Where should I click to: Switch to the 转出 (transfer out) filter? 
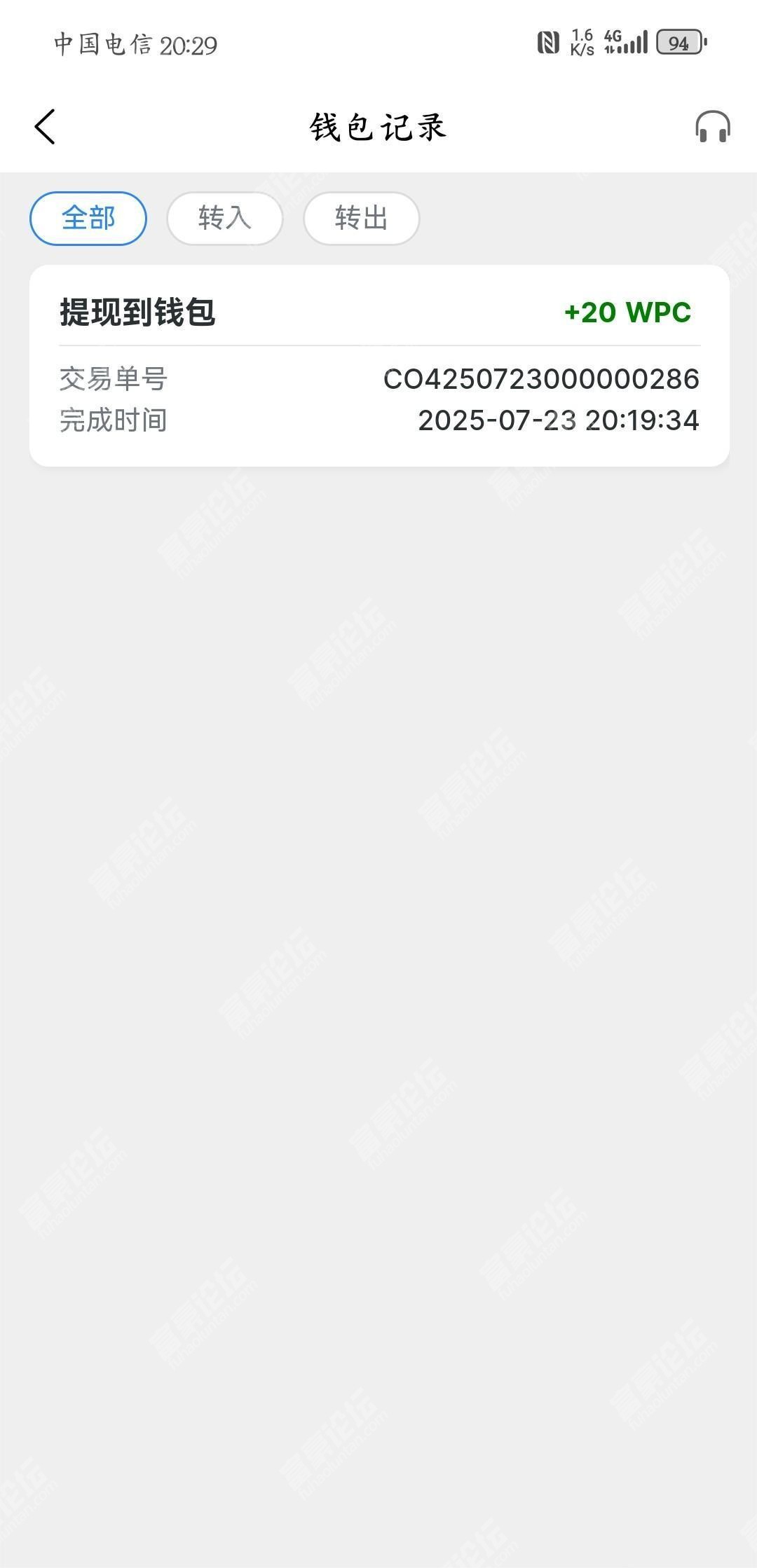pos(361,218)
